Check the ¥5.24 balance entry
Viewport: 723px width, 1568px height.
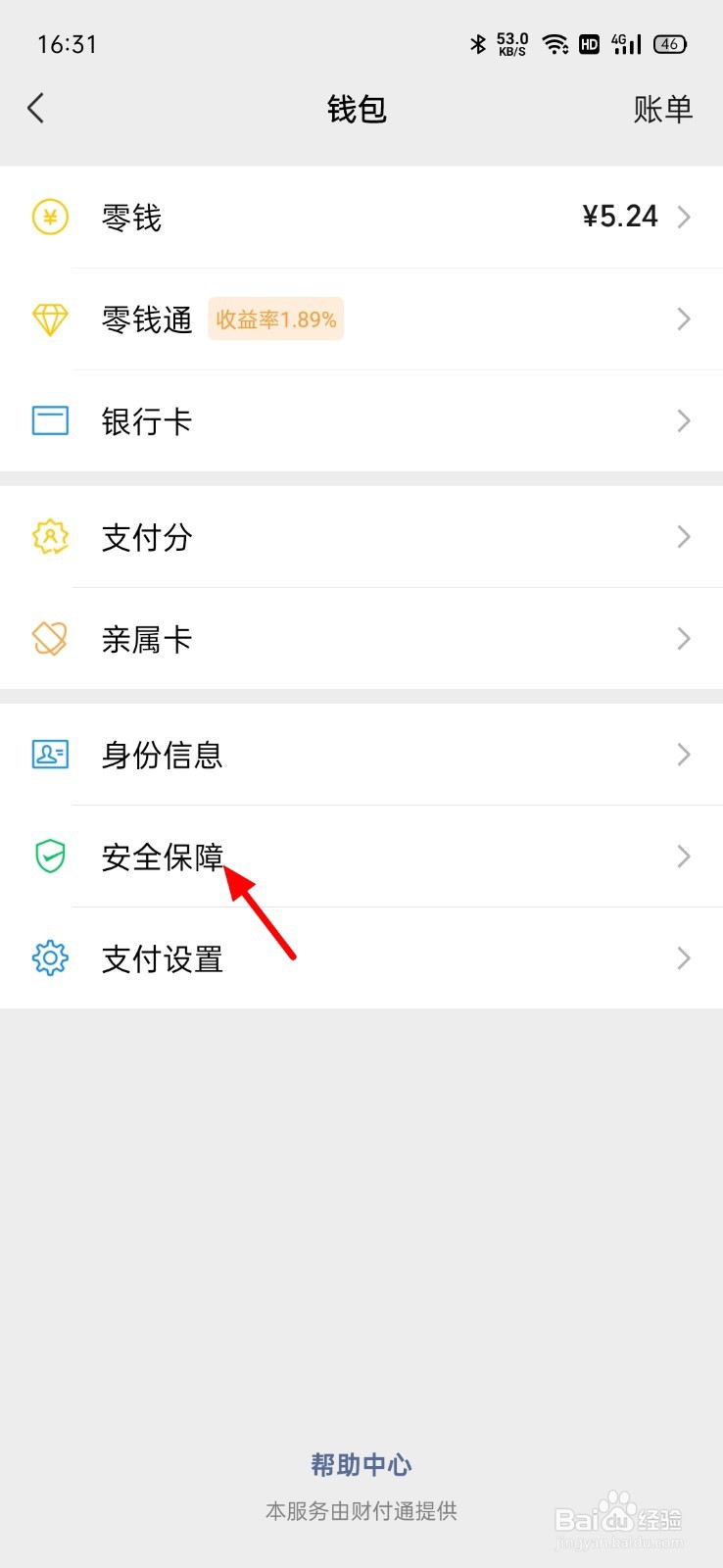(x=619, y=217)
